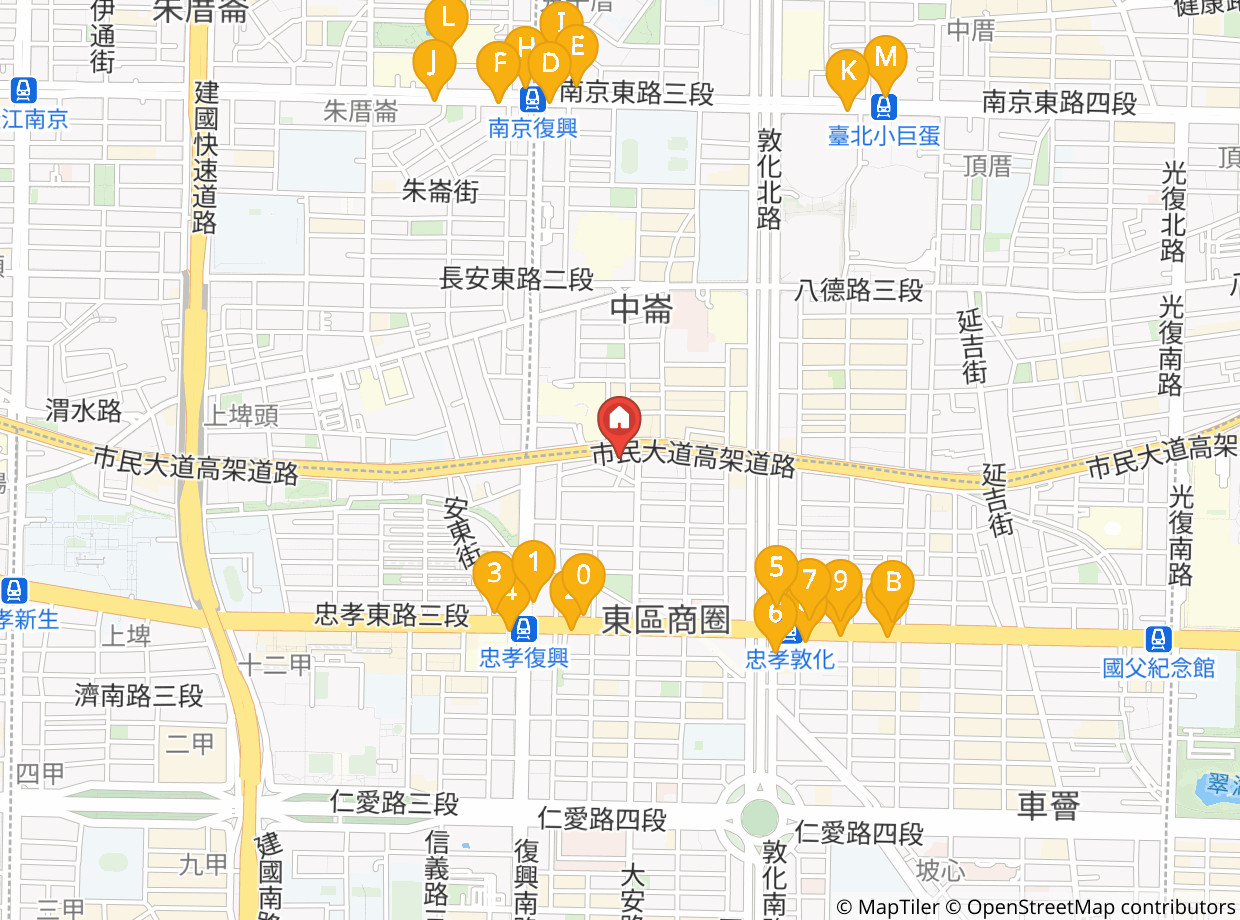The image size is (1240, 920).
Task: Open the OpenStreetMap contributors link
Action: tap(1091, 907)
